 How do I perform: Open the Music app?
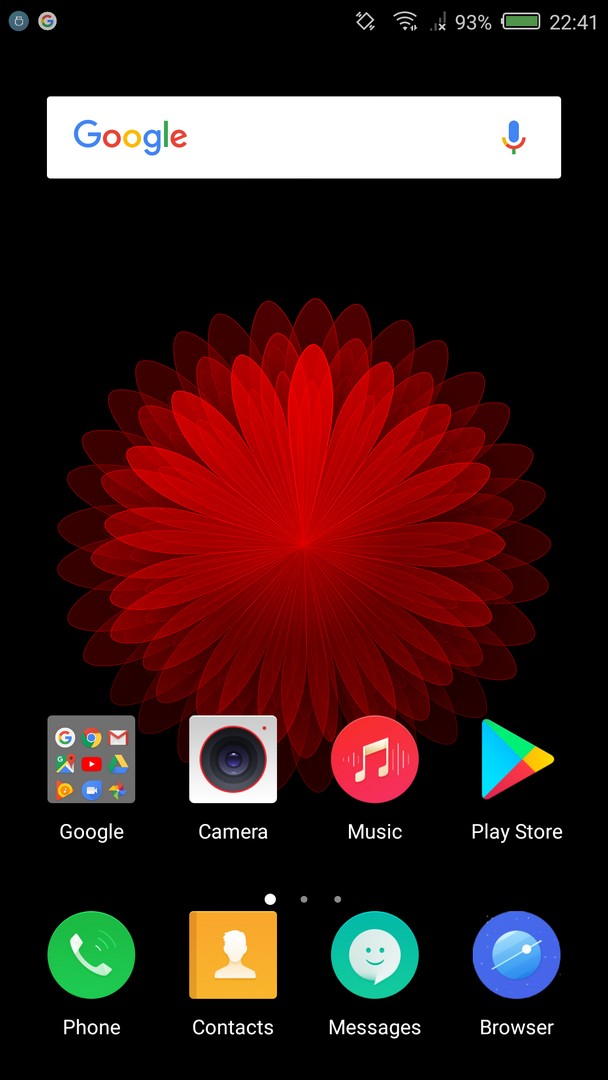[x=375, y=759]
